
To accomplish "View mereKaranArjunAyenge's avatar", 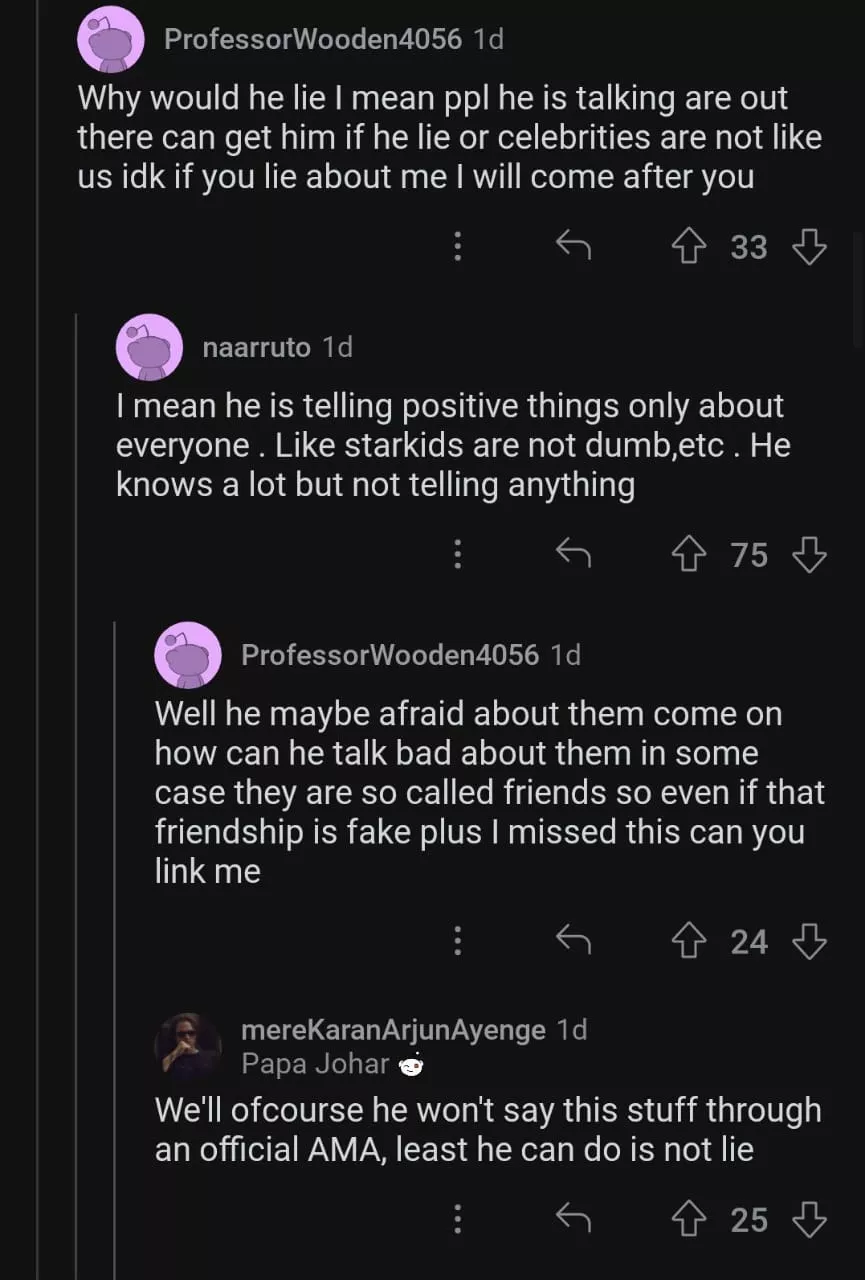I will pos(188,1045).
